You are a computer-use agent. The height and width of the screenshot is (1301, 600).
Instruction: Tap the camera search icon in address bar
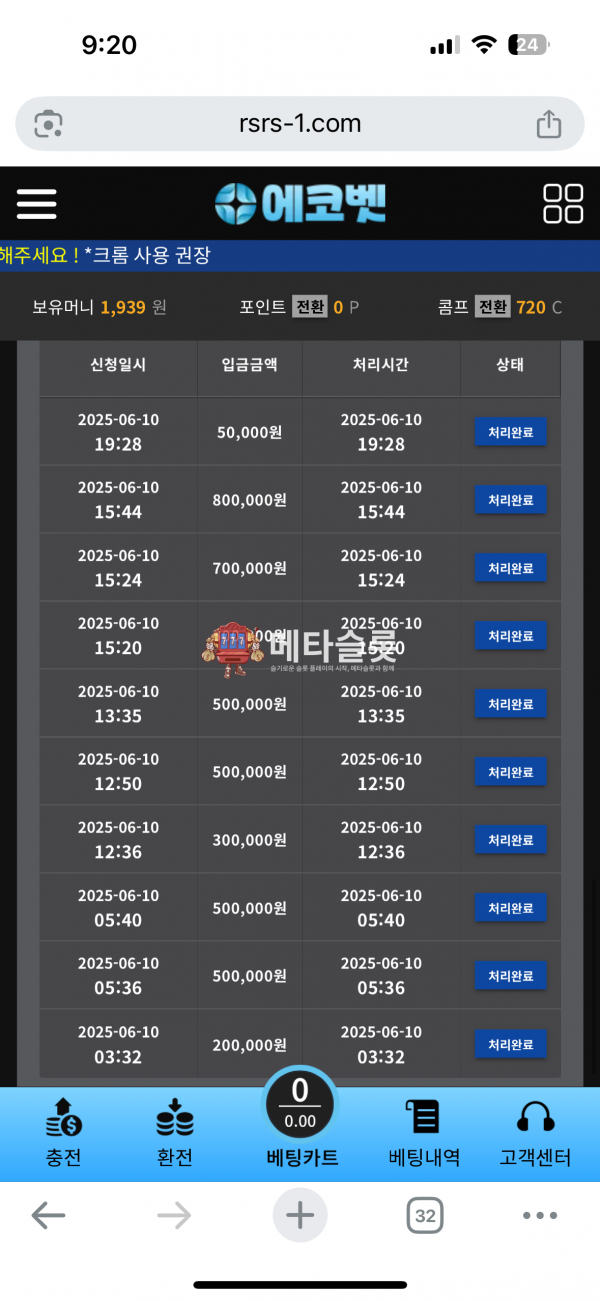click(48, 124)
